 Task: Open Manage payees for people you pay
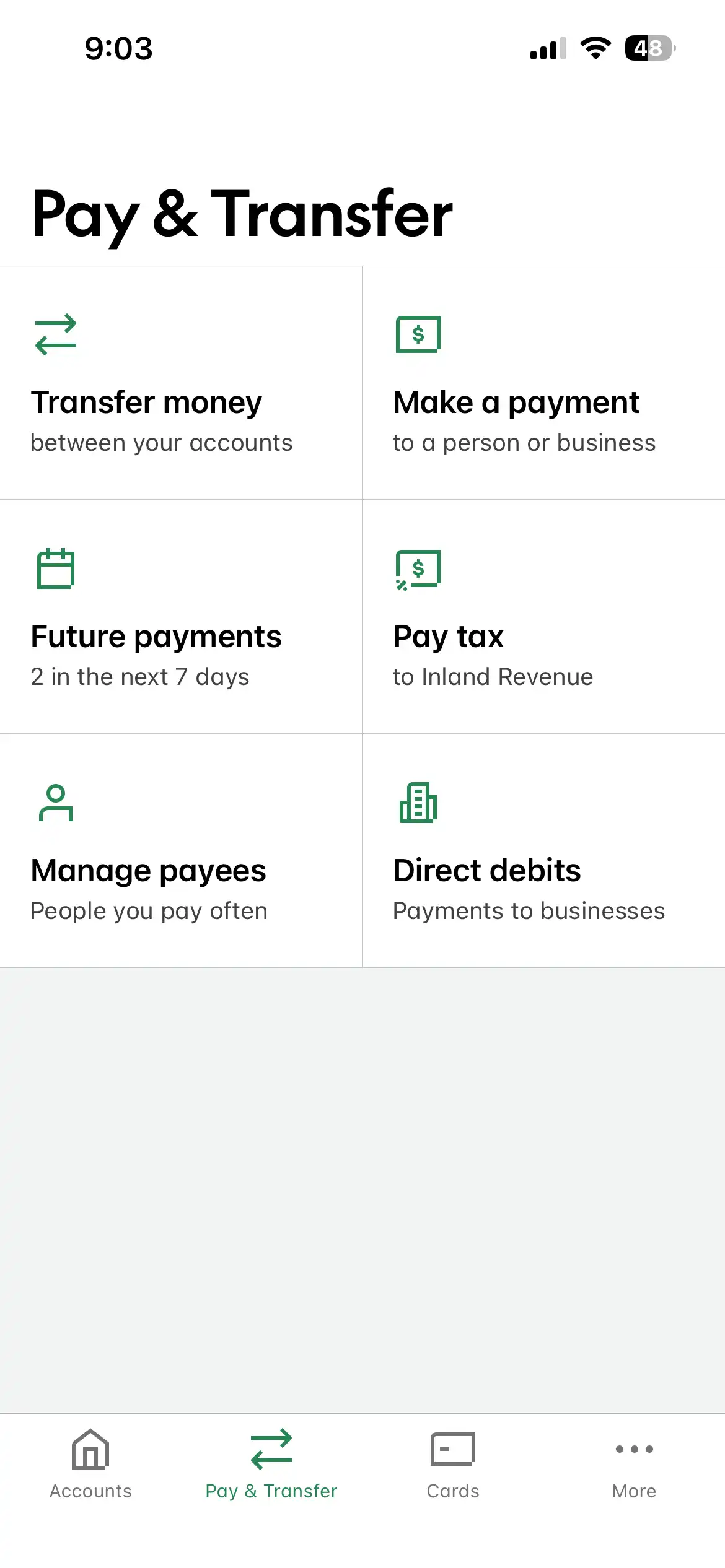tap(180, 855)
